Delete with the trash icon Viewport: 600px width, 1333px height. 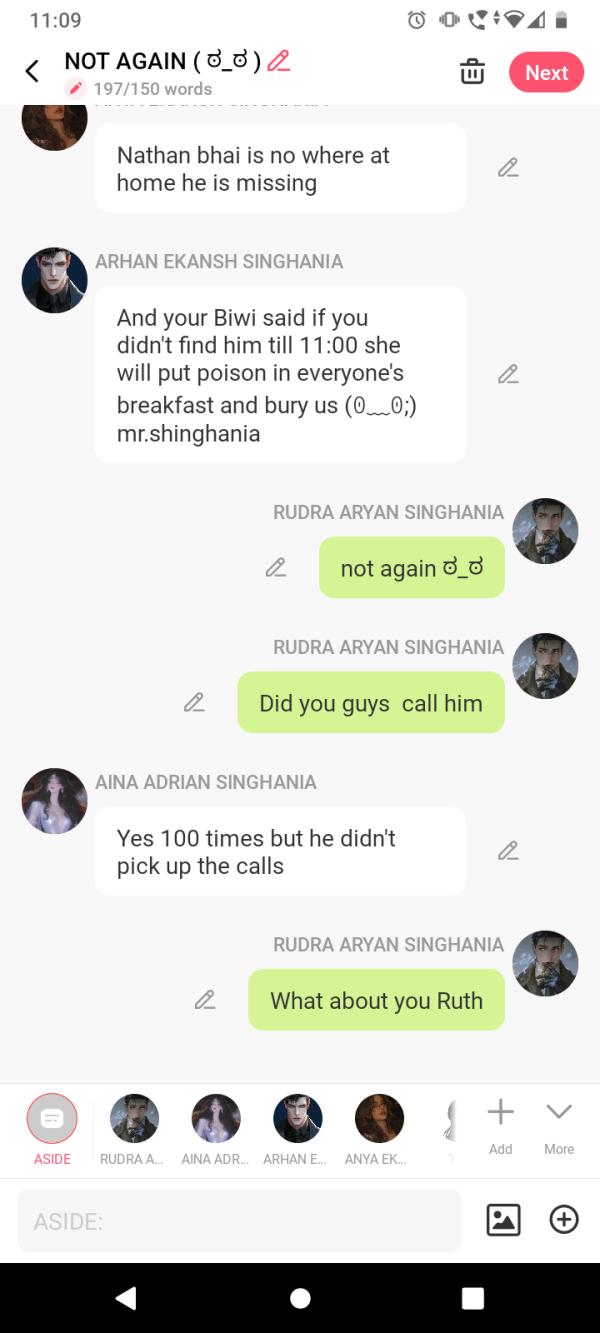[471, 72]
